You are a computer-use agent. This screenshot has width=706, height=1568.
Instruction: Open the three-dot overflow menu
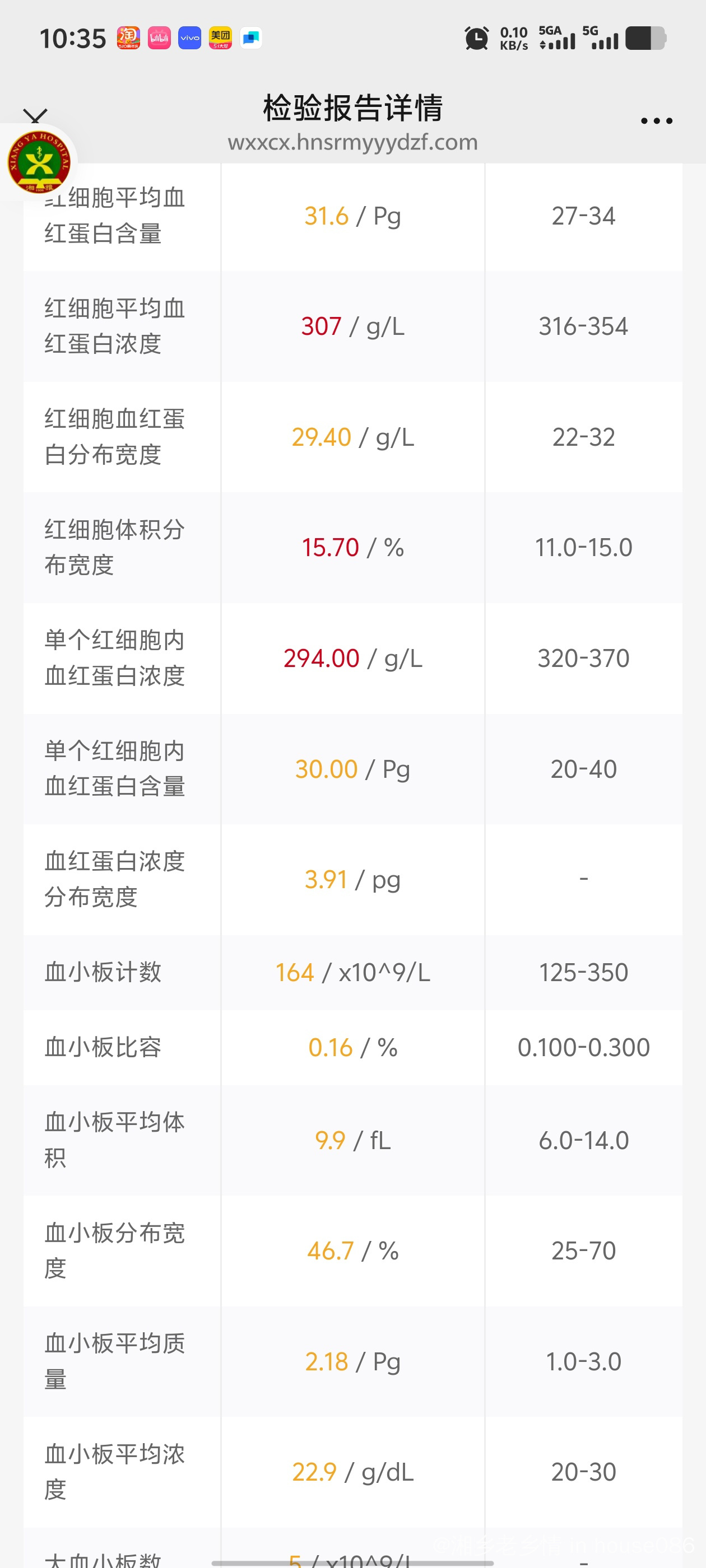[657, 121]
